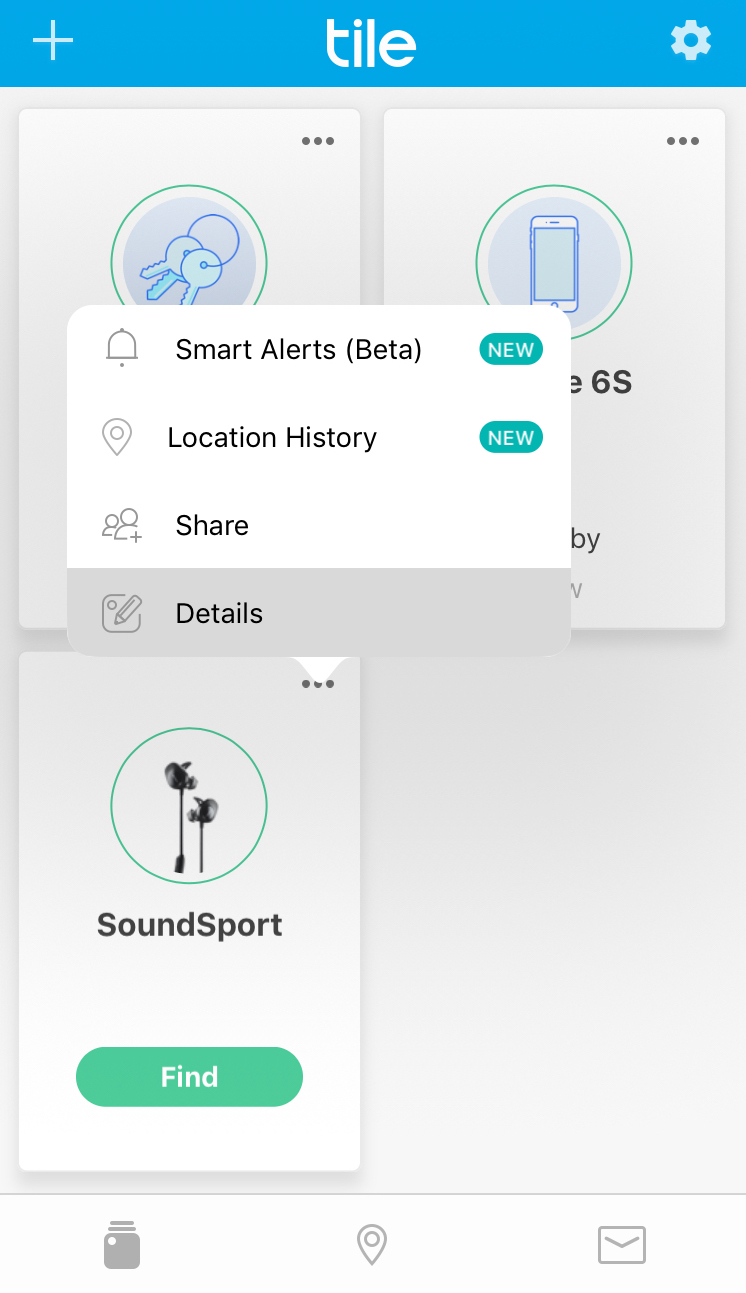The height and width of the screenshot is (1293, 746).
Task: Open the settings gear
Action: click(x=691, y=41)
